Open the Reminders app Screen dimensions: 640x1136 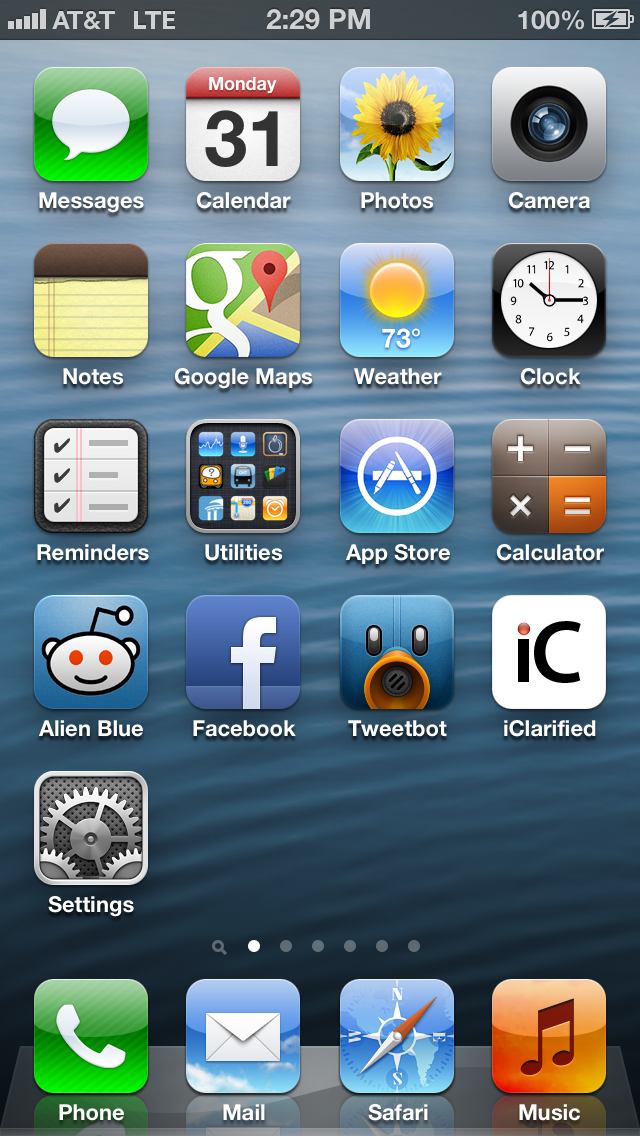[x=91, y=476]
